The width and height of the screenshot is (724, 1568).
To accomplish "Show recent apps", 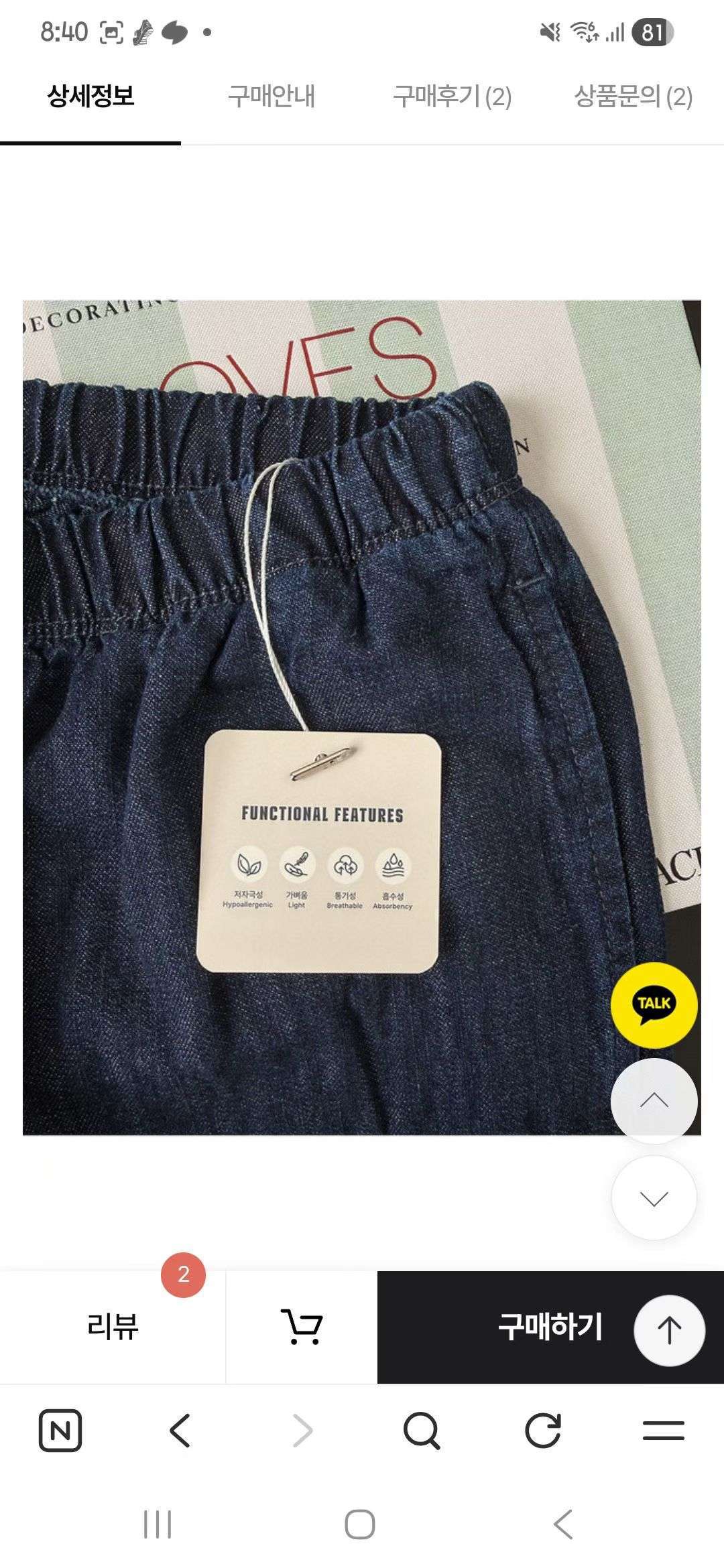I will pyautogui.click(x=158, y=1524).
